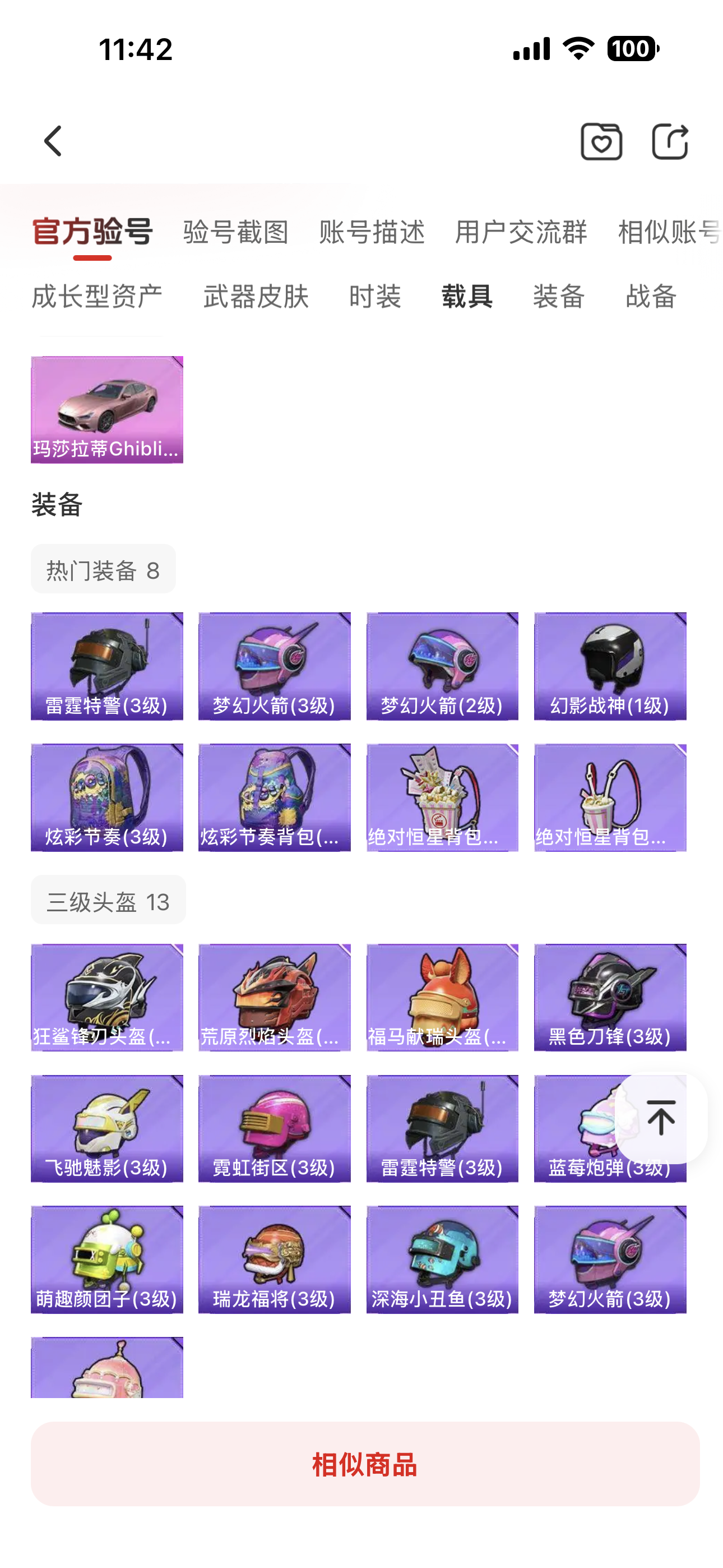Open the 幻影战神(1级) helmet item
The height and width of the screenshot is (1568, 723).
point(610,666)
